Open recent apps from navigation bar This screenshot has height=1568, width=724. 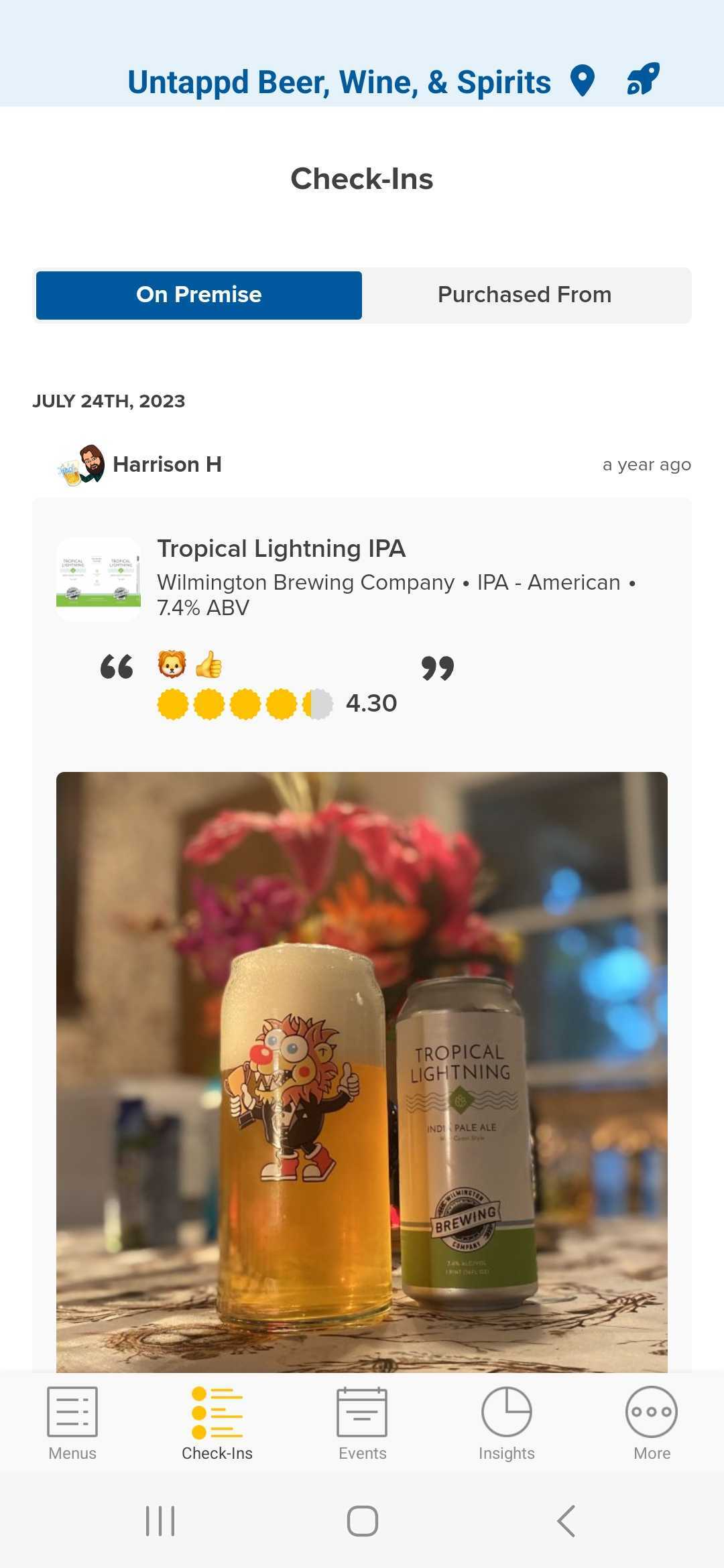[x=160, y=1521]
